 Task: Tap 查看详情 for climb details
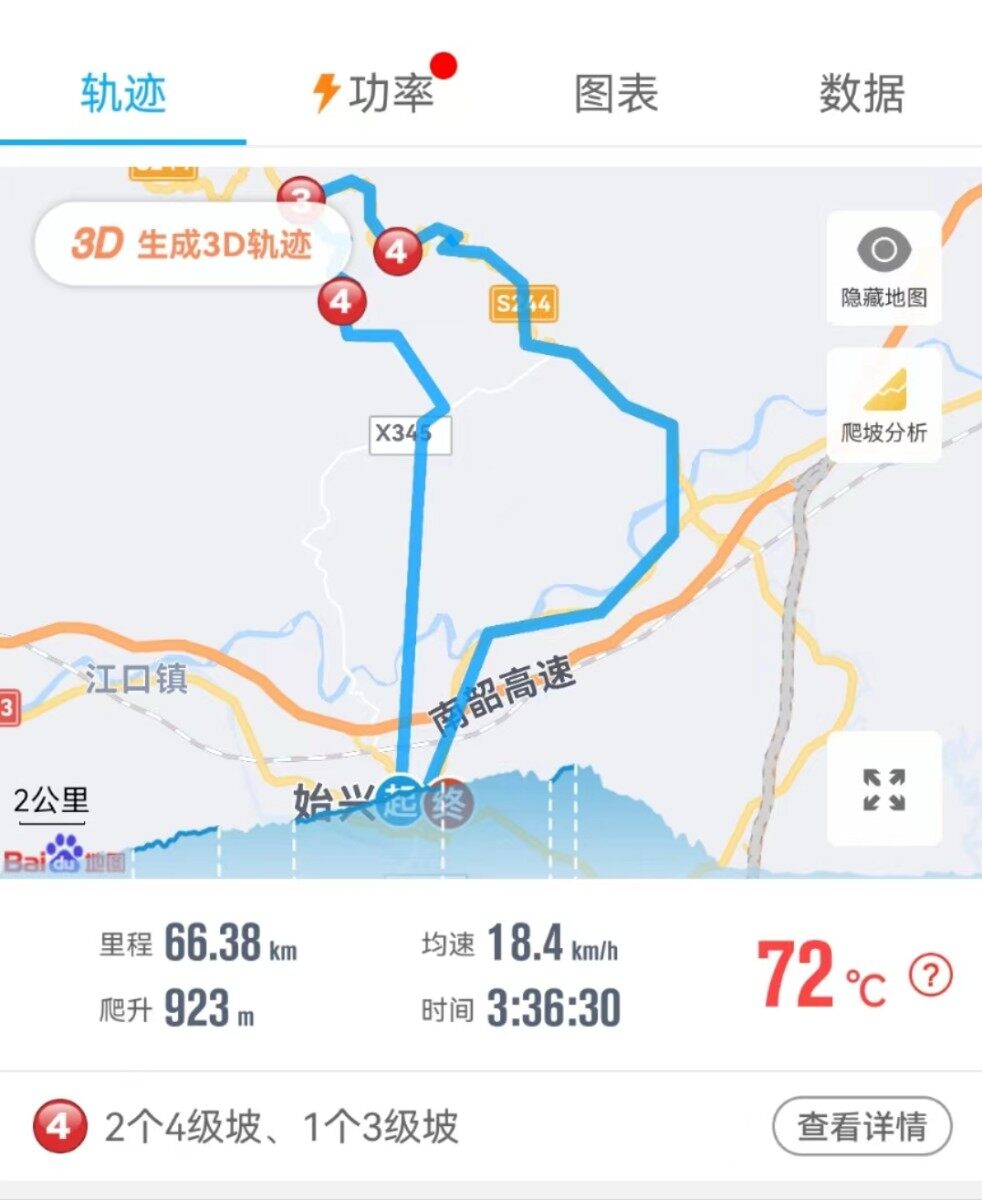point(861,1127)
